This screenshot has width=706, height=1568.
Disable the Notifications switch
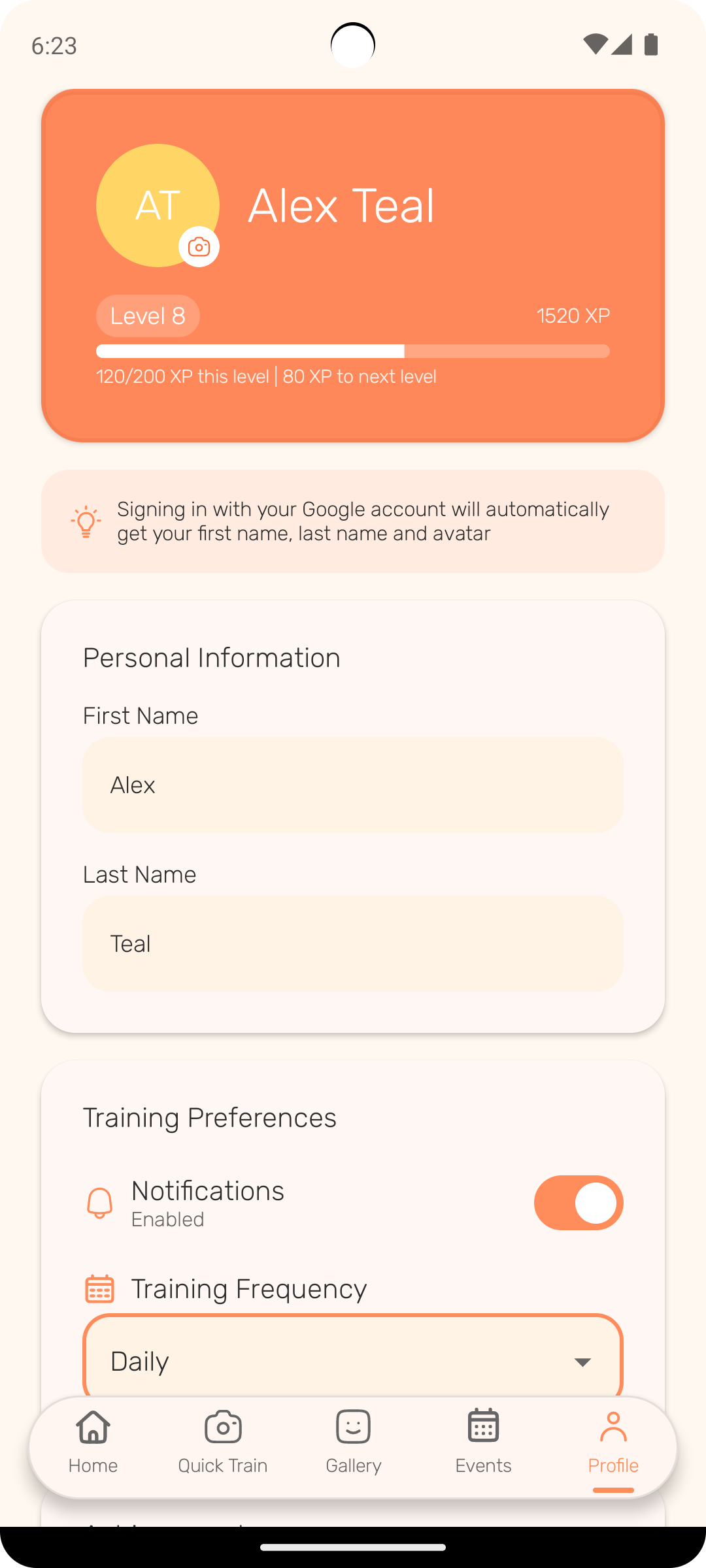(x=579, y=1203)
